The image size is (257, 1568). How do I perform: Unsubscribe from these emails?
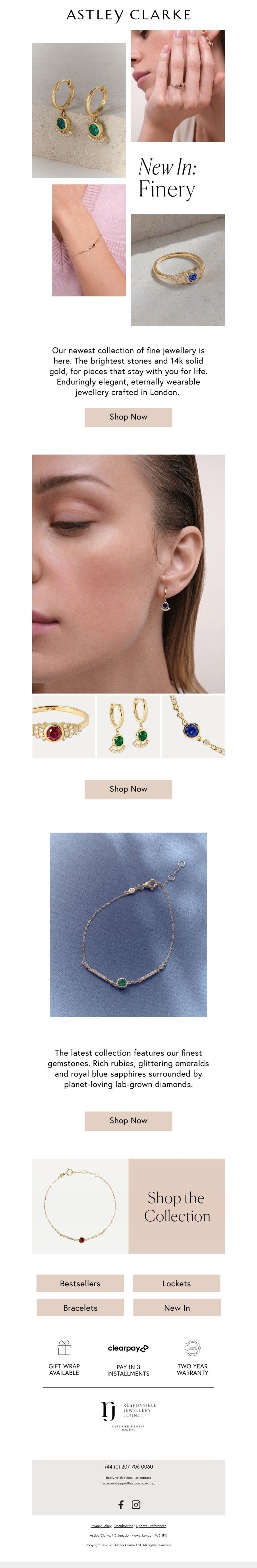click(124, 1526)
